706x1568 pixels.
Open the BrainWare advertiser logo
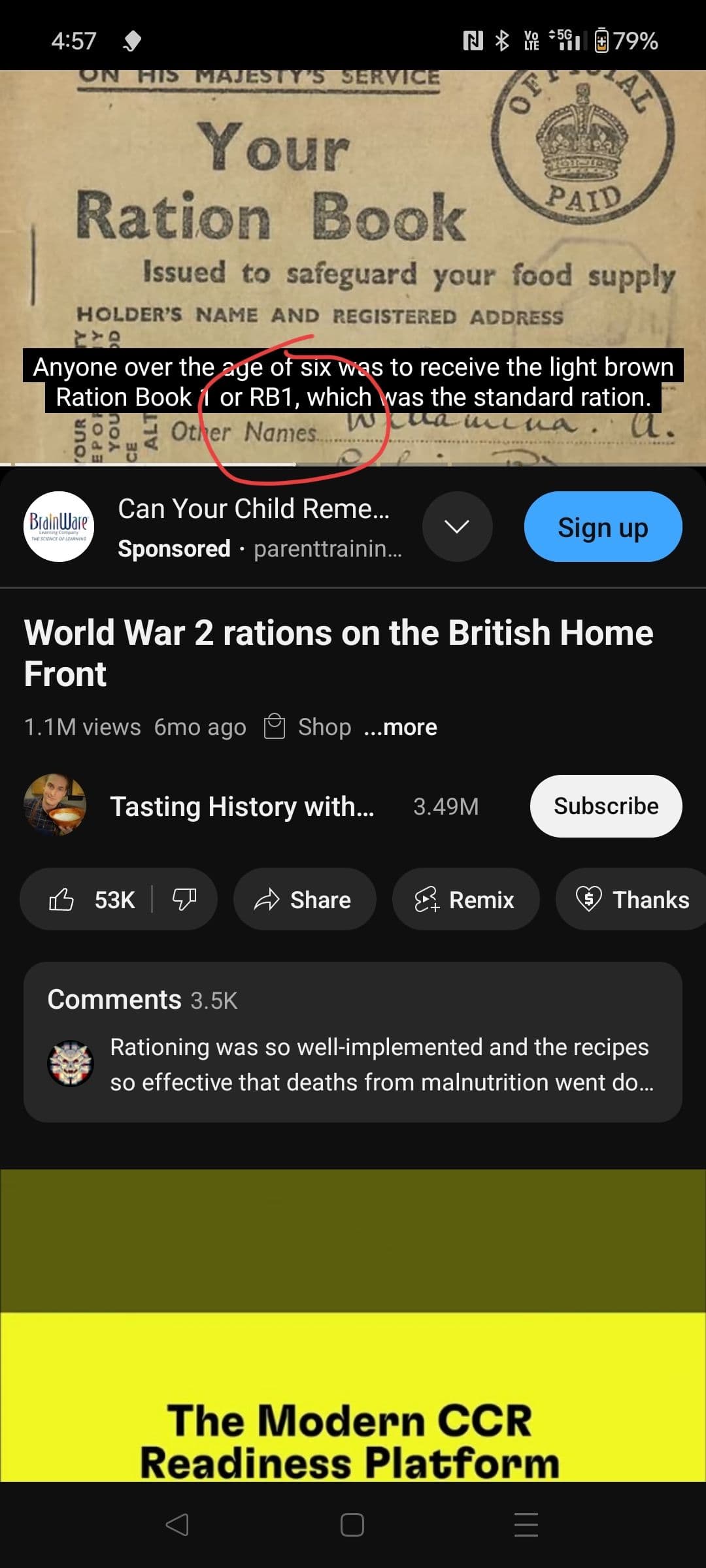coord(59,527)
